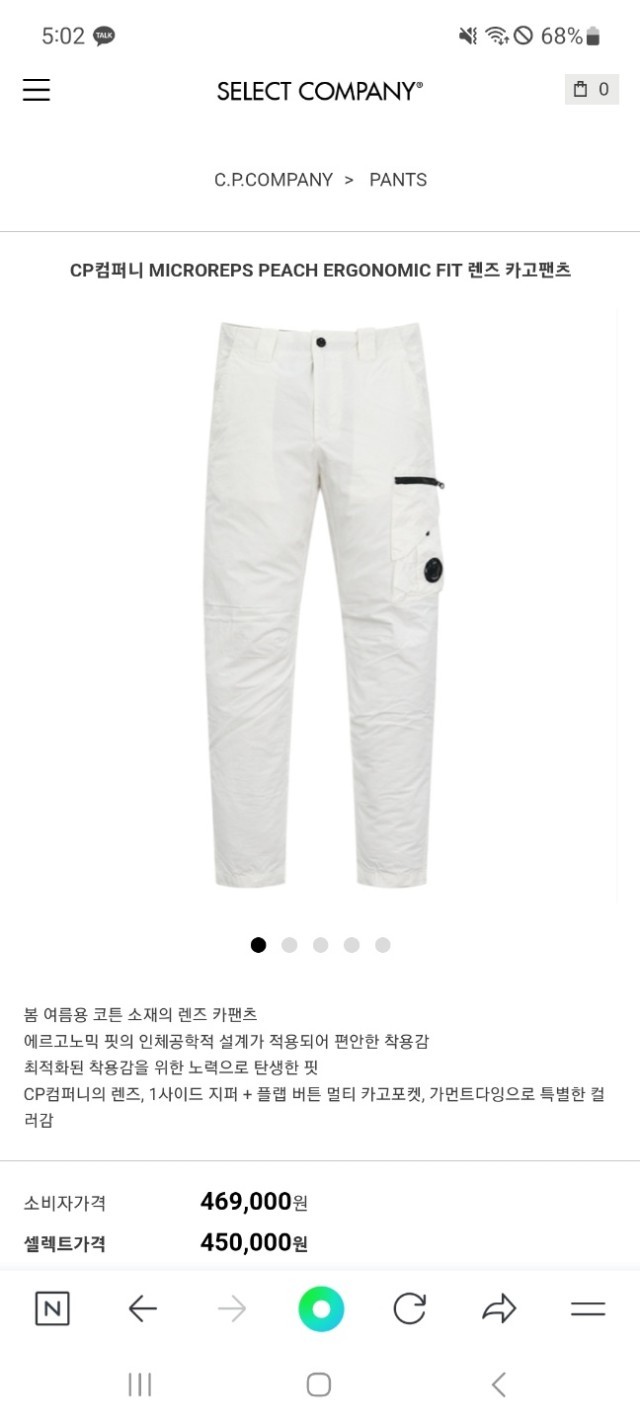Screen dimensions: 640x1422
Task: Go to the phone's home screen
Action: coord(319,1384)
